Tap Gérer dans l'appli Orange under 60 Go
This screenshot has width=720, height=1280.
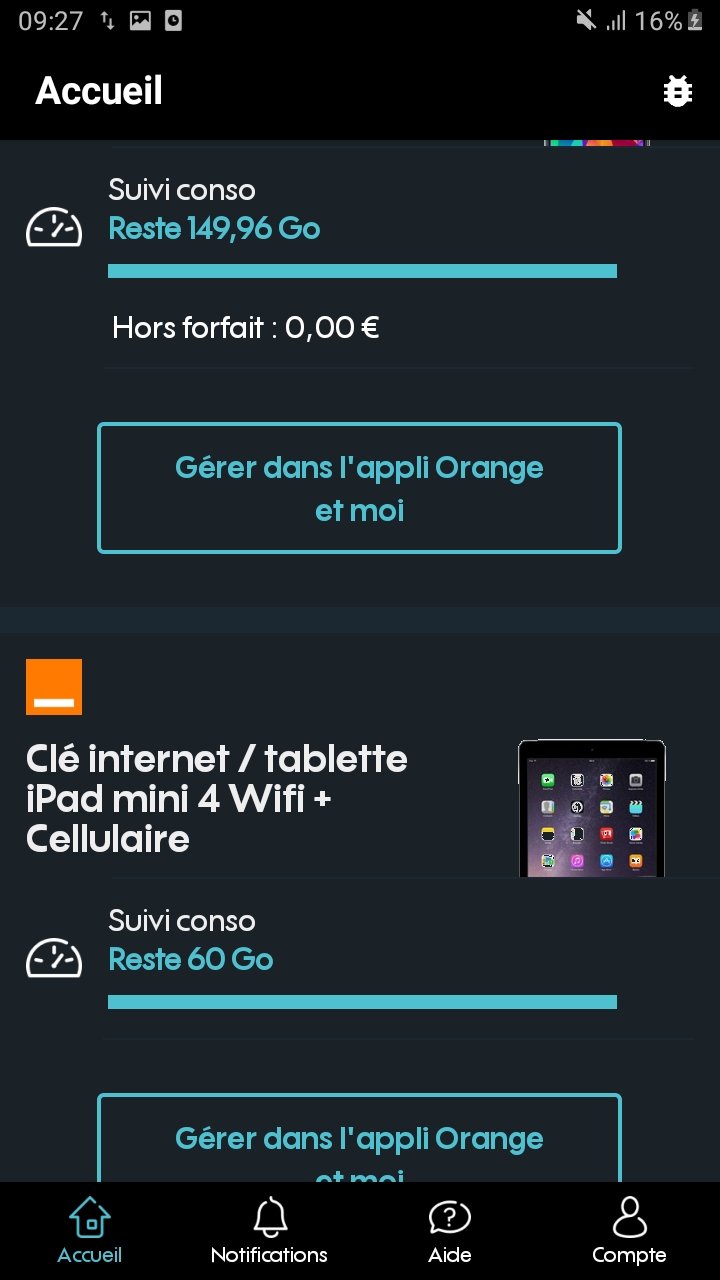click(x=359, y=1140)
